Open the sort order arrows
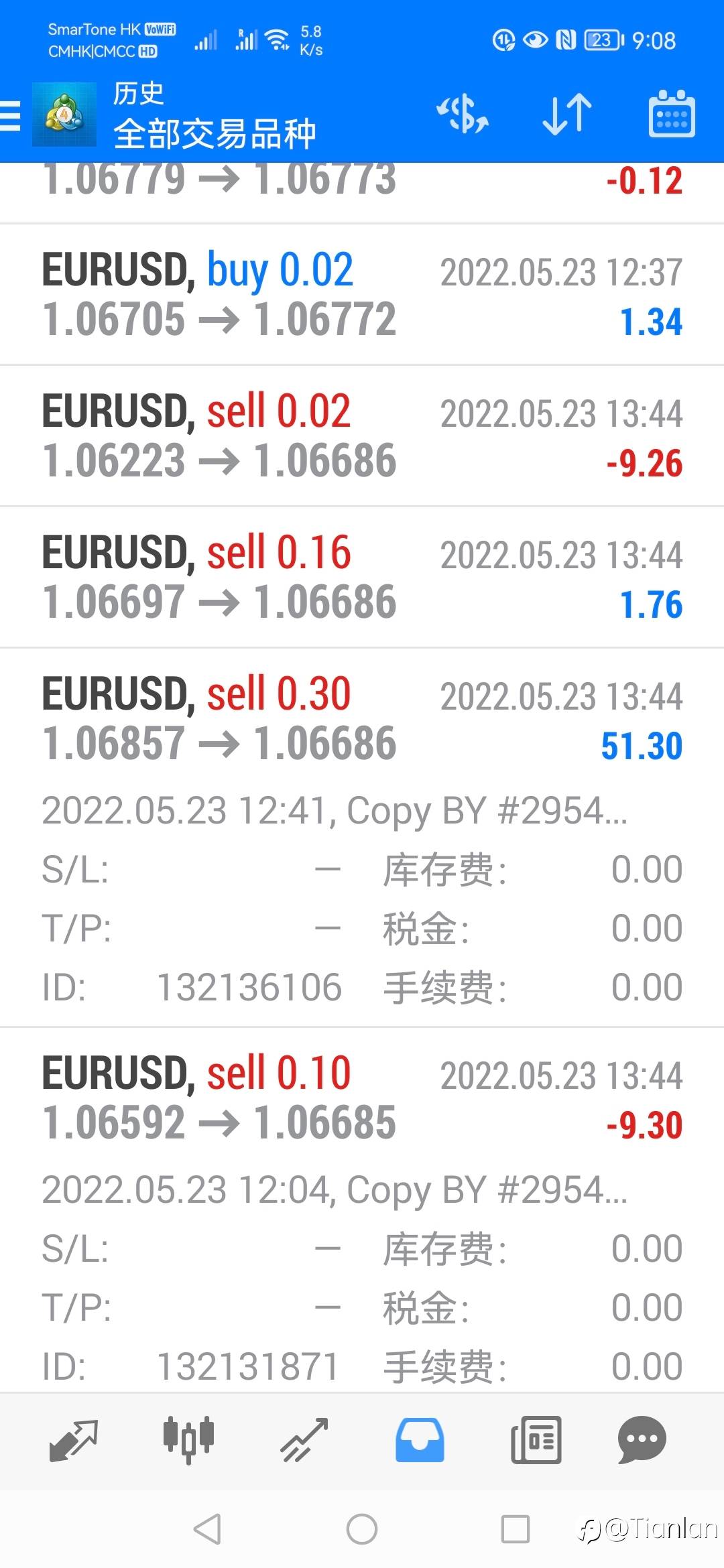This screenshot has height=1568, width=724. pyautogui.click(x=566, y=114)
